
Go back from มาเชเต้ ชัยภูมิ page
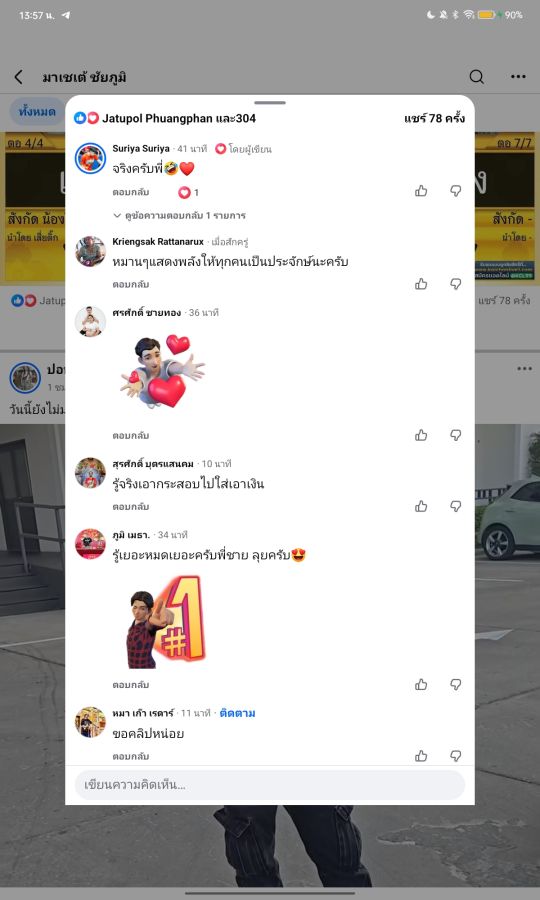[x=19, y=77]
